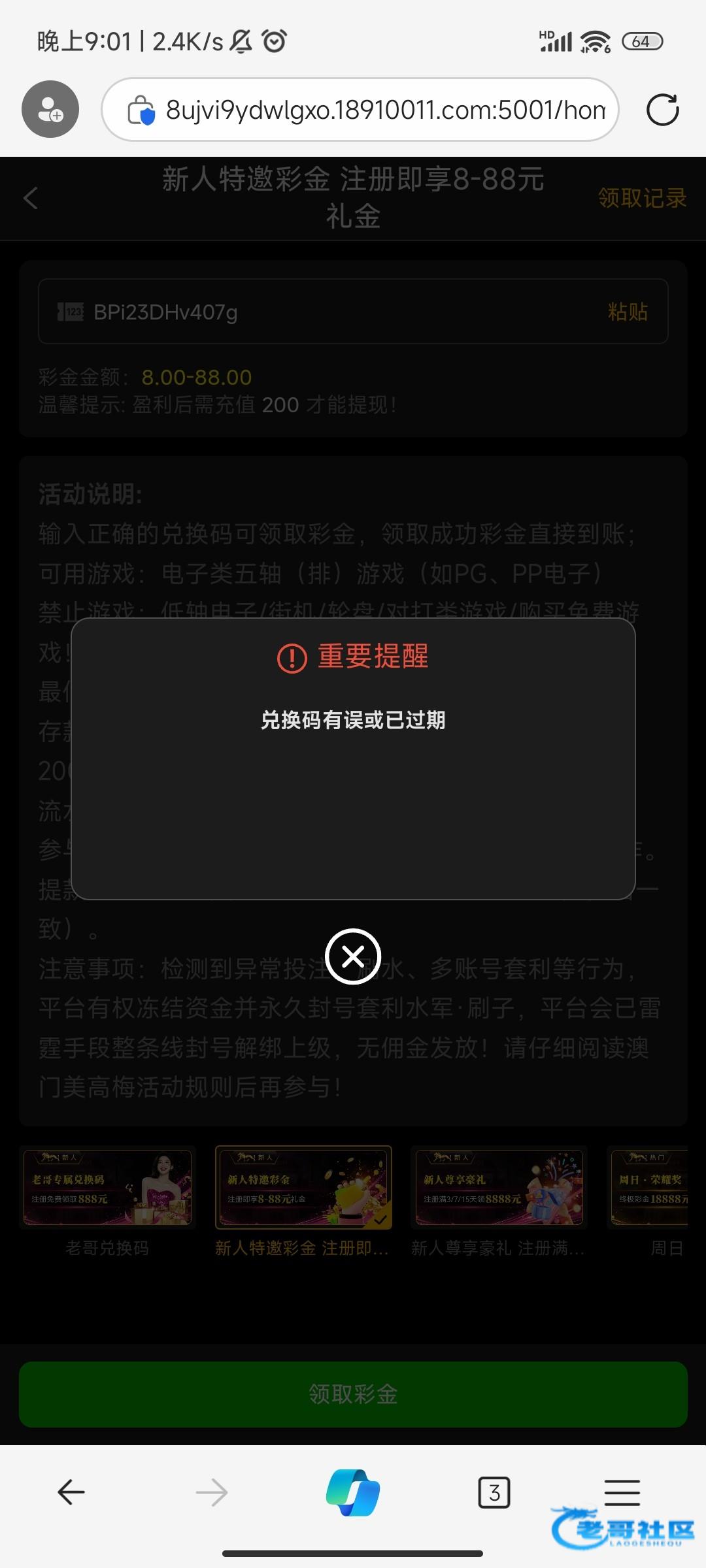Open the 新人尊享豪礼 promotion card
Screen dimensions: 706x1568
pyautogui.click(x=500, y=1189)
